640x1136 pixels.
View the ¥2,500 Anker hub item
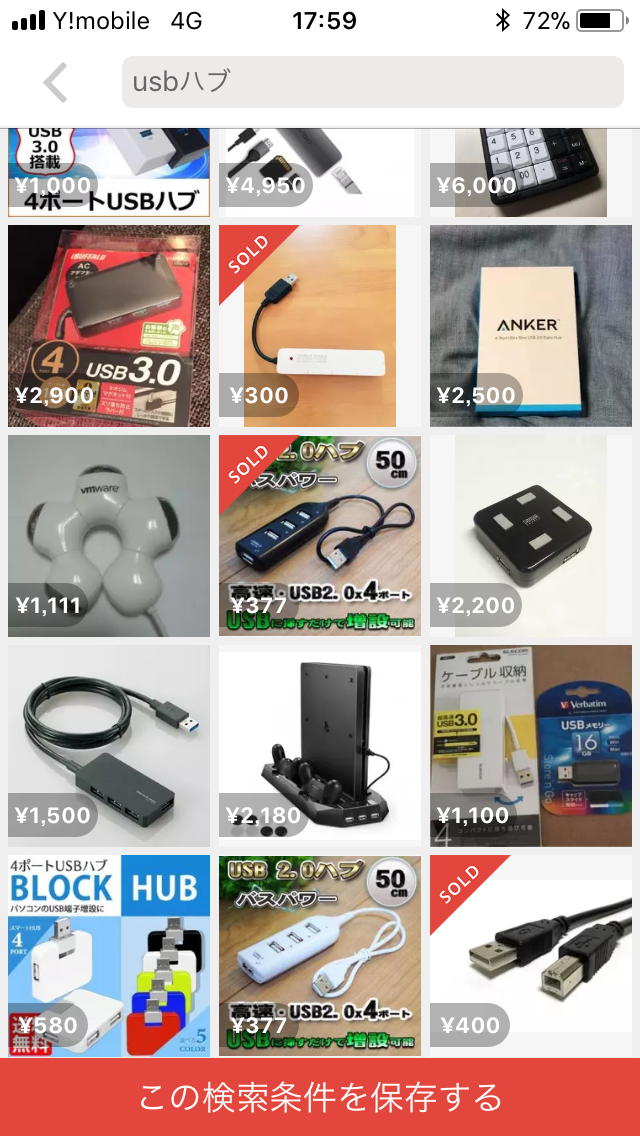coord(531,325)
